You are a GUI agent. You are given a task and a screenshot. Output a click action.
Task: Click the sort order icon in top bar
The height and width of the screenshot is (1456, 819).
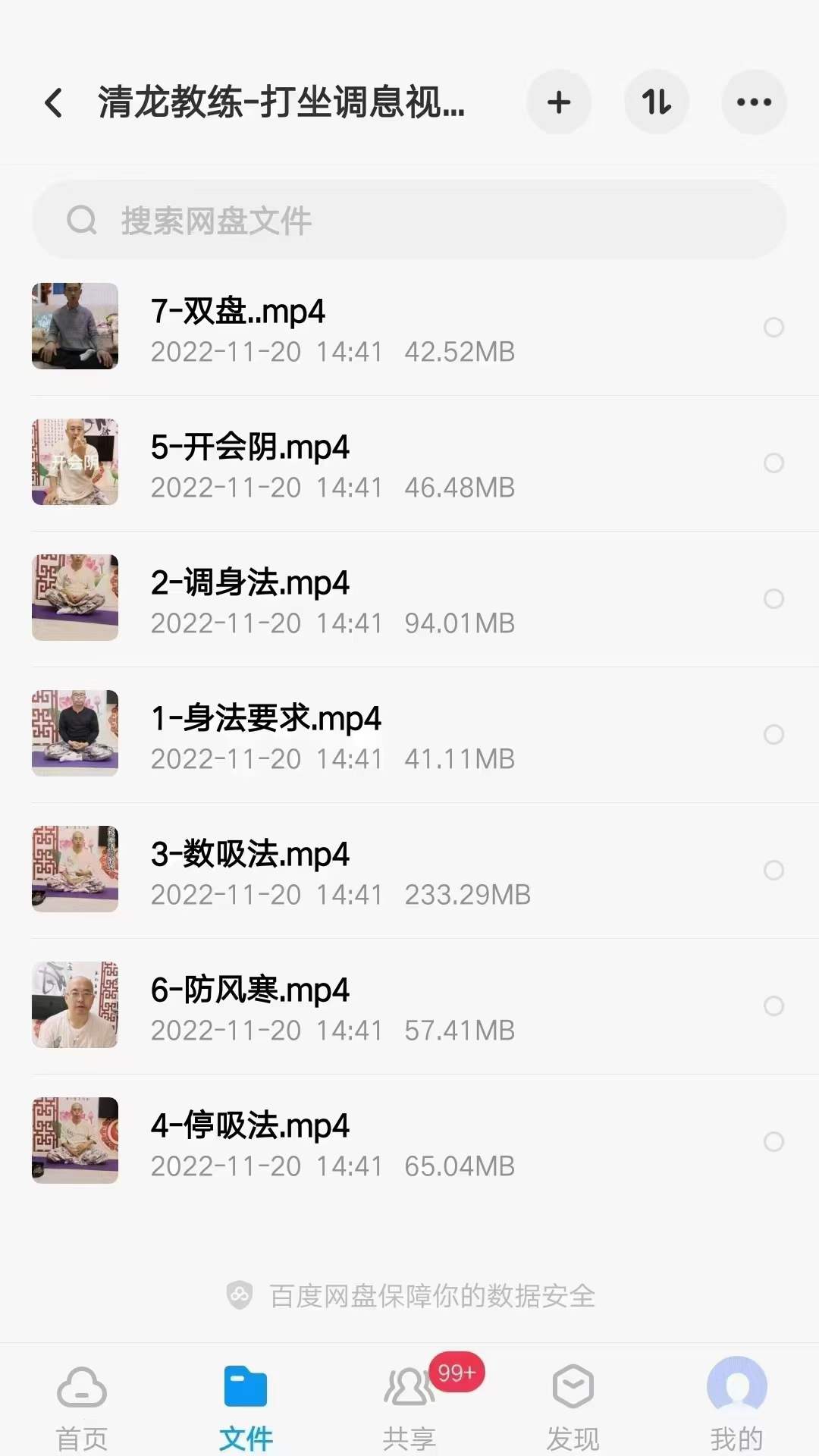(x=656, y=102)
